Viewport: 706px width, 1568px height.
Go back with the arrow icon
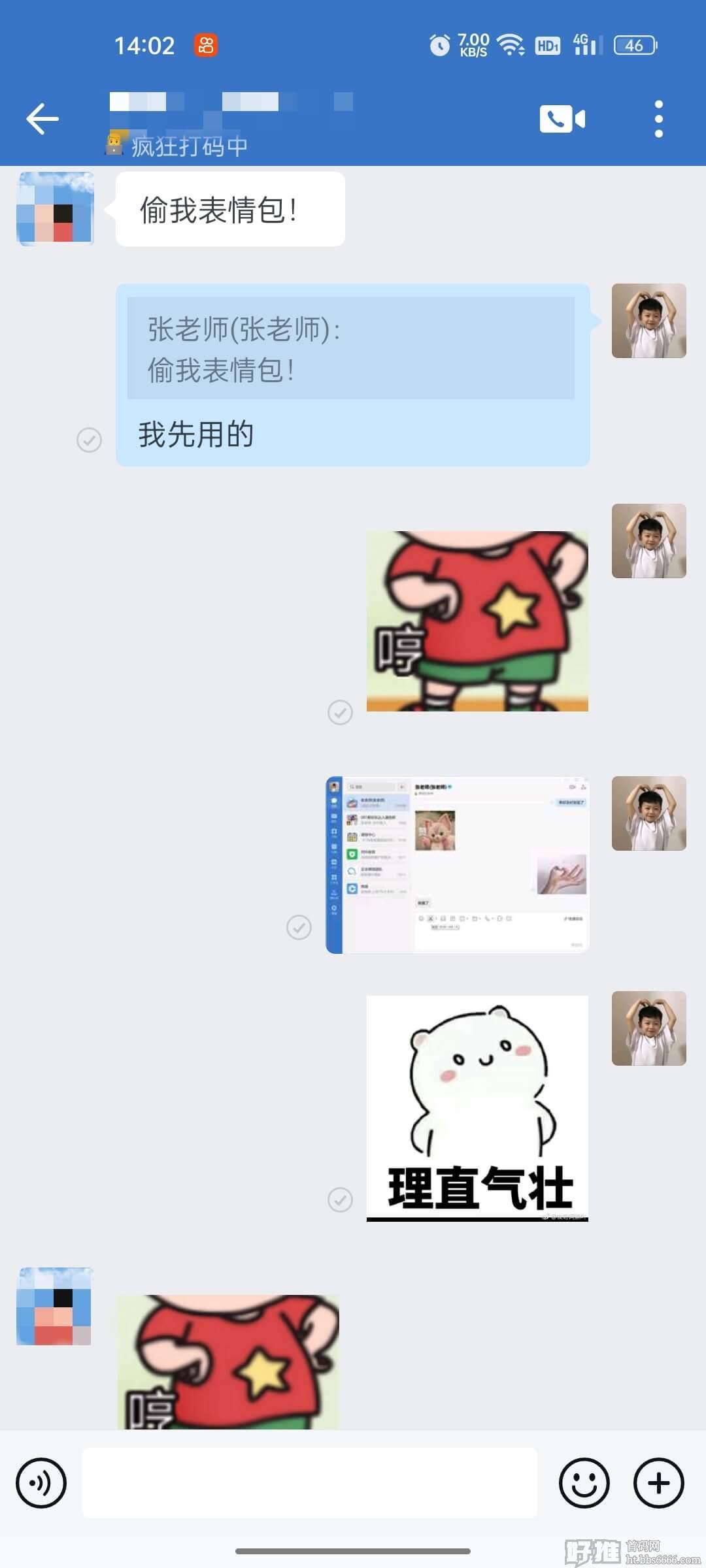[42, 119]
